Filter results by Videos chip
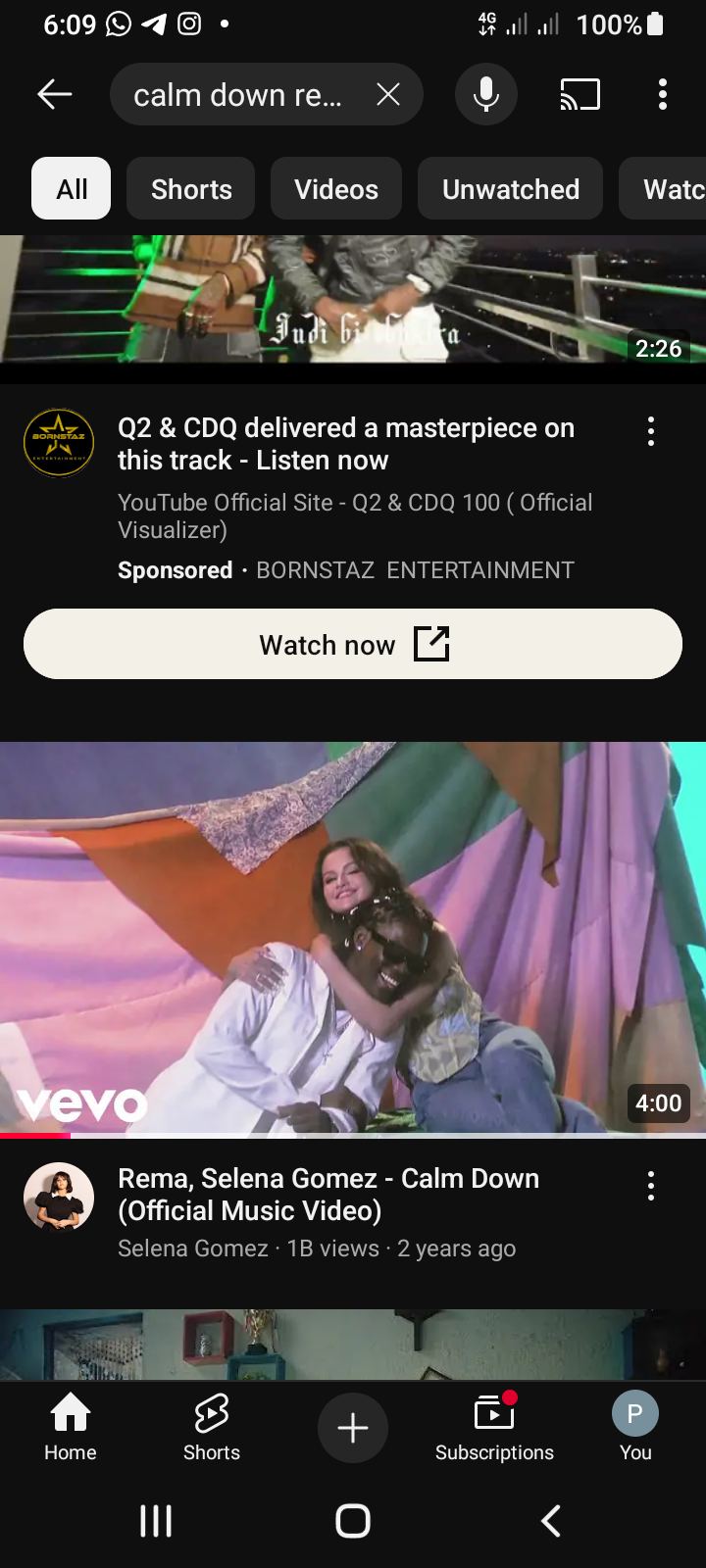Viewport: 706px width, 1568px height. pyautogui.click(x=336, y=188)
